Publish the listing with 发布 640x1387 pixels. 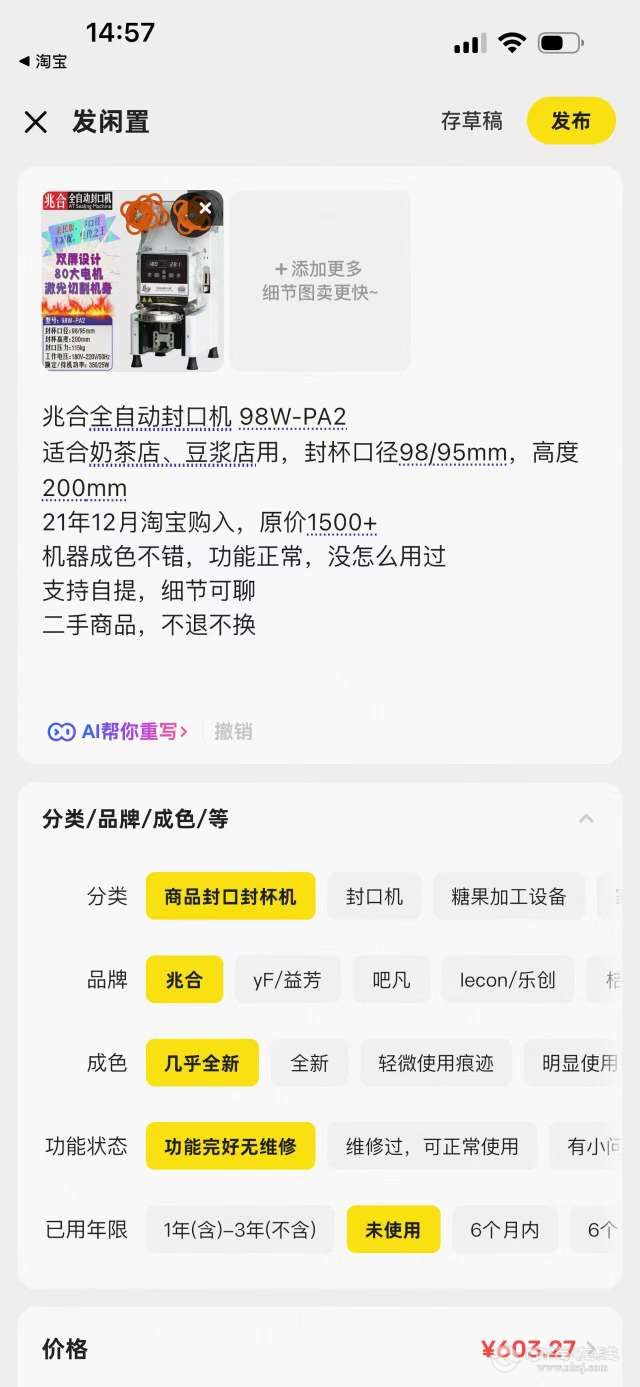pos(571,121)
